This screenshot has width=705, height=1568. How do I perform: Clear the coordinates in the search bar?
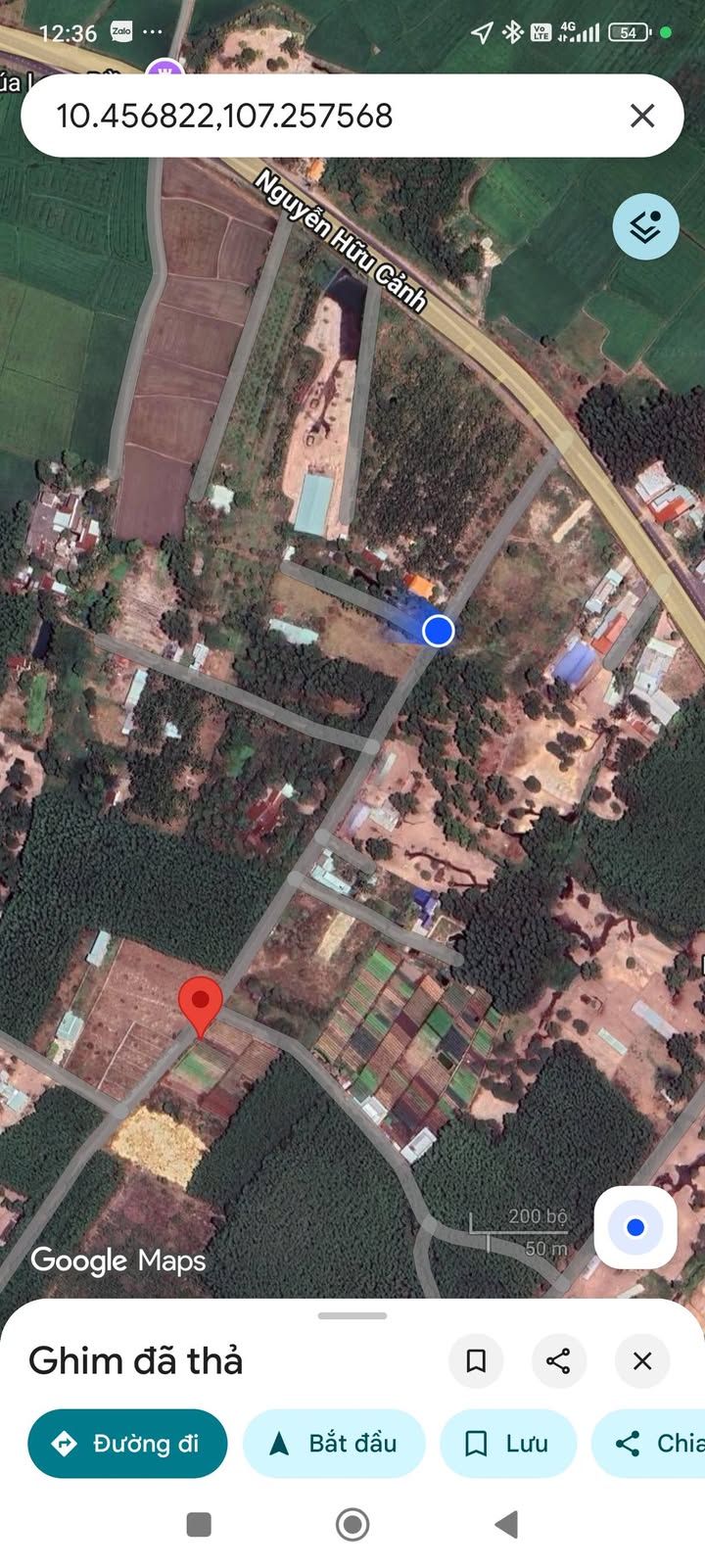[x=642, y=116]
